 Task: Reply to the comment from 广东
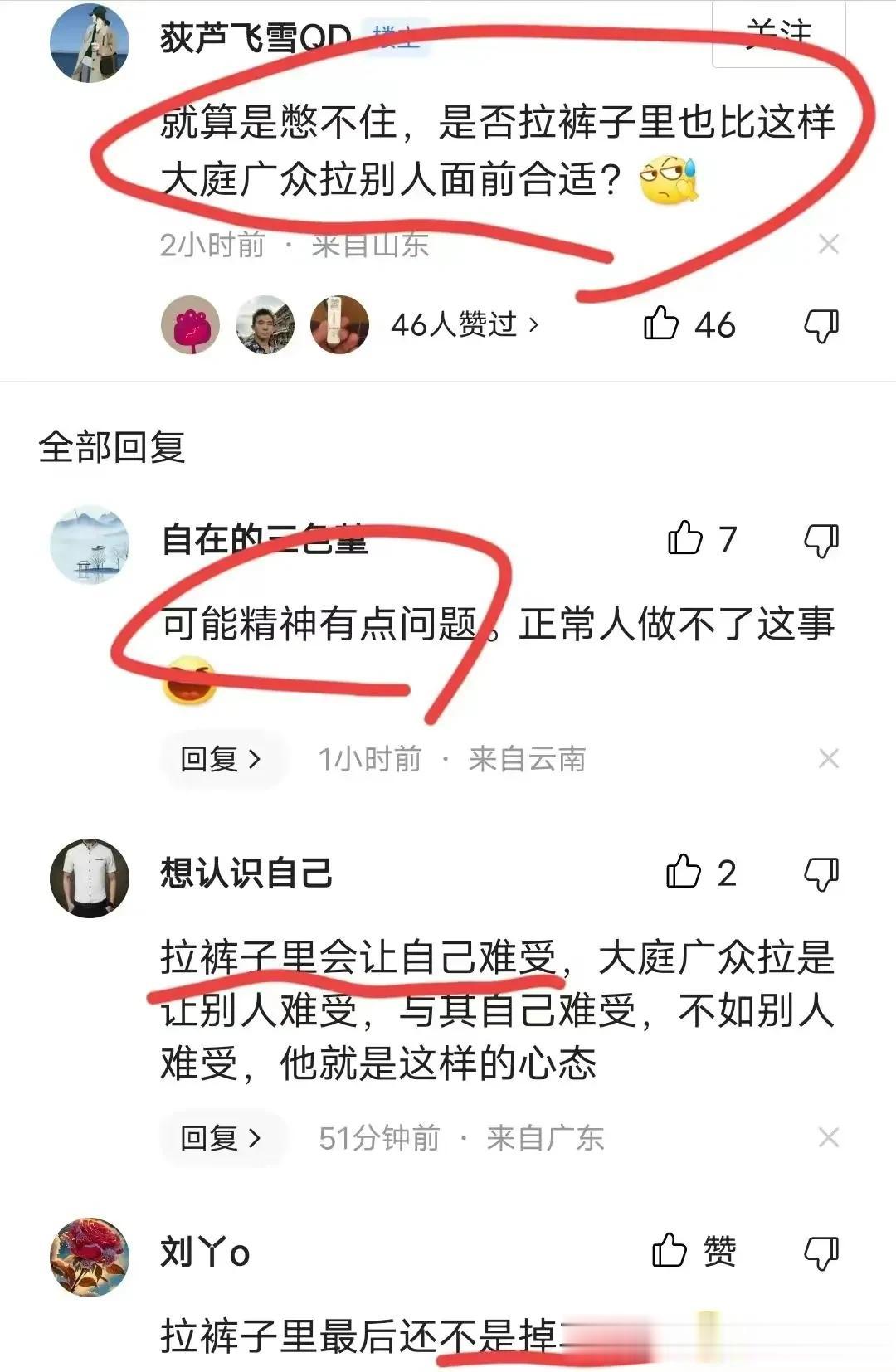coord(221,1137)
